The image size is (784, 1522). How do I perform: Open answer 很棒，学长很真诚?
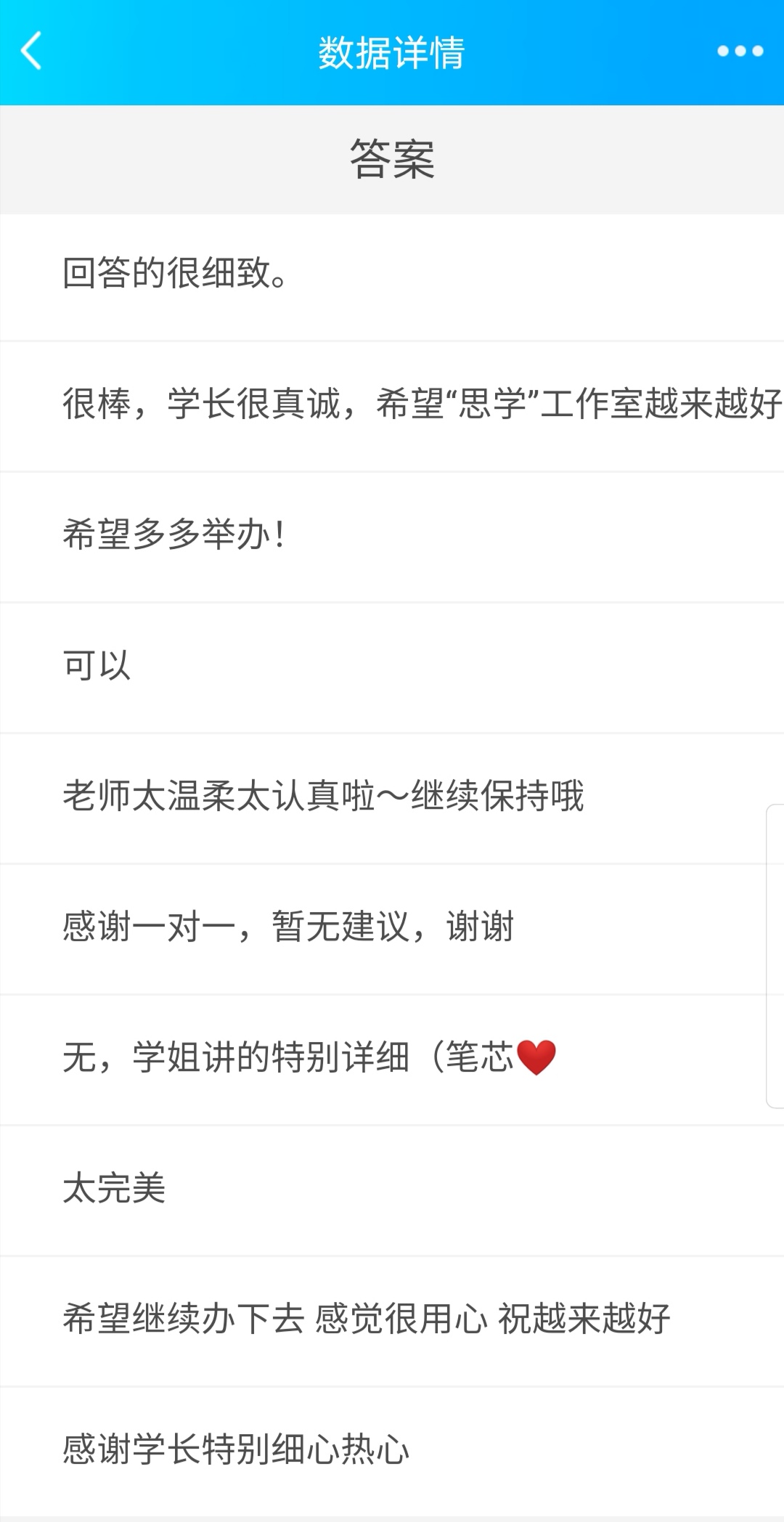point(392,404)
